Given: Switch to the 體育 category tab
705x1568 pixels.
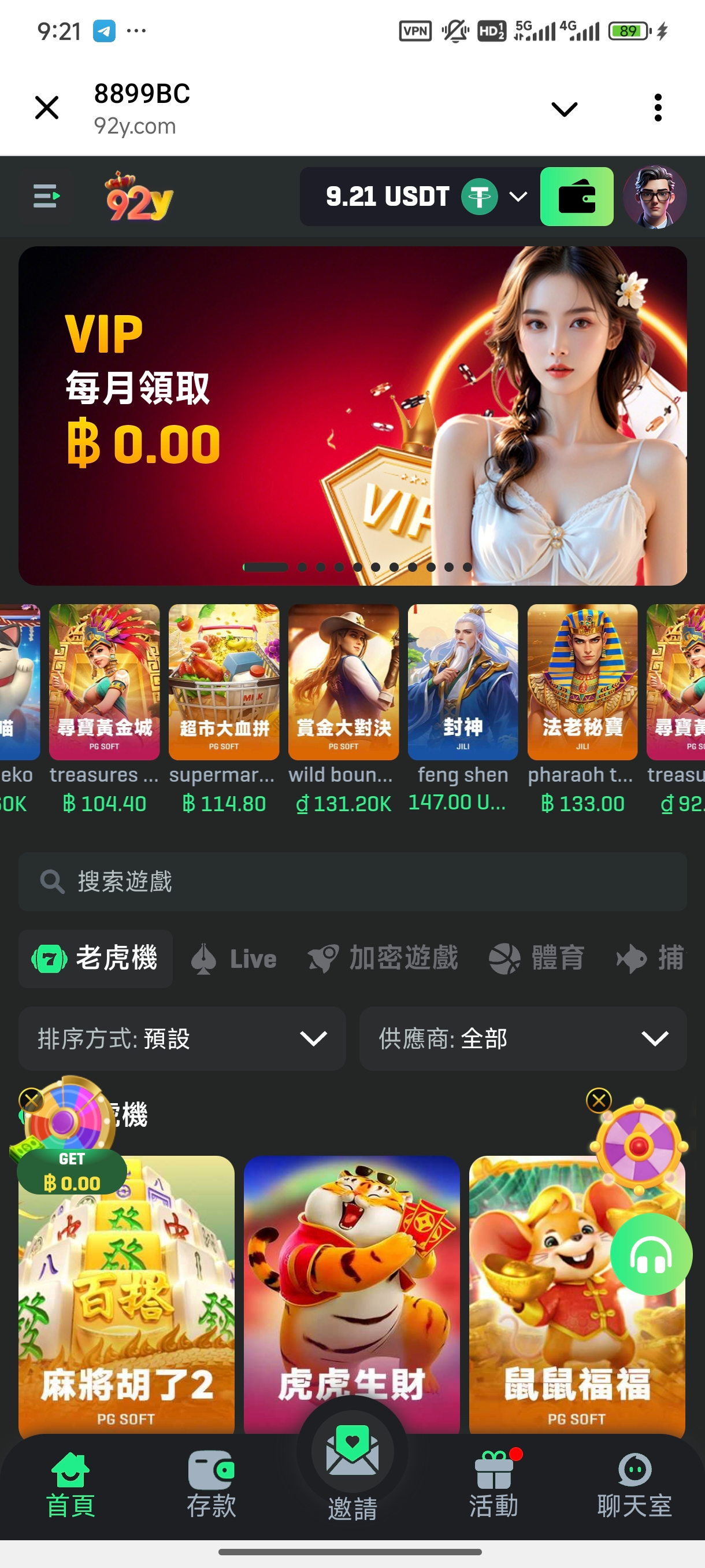Looking at the screenshot, I should point(537,959).
